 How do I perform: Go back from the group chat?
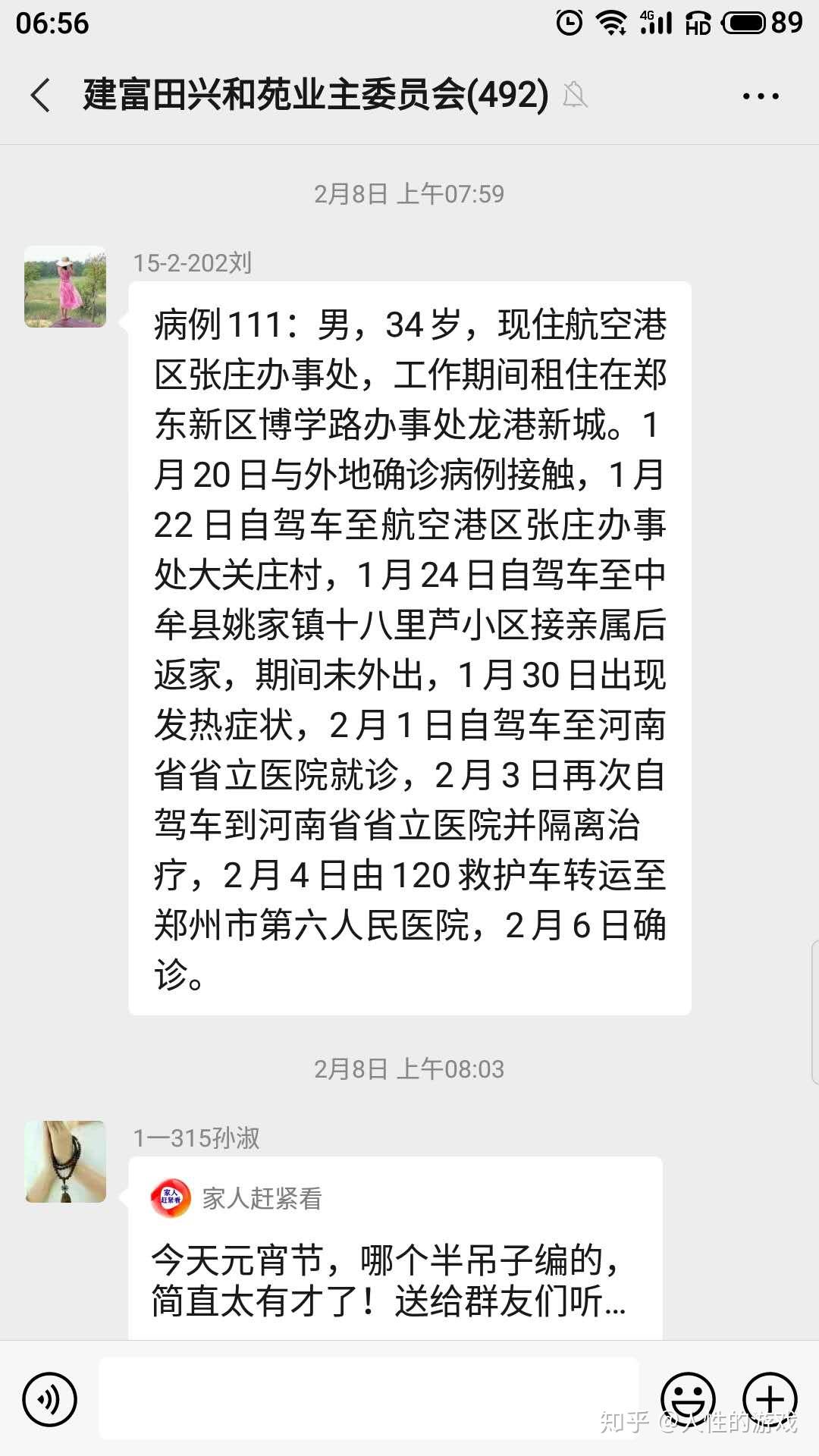tap(41, 96)
